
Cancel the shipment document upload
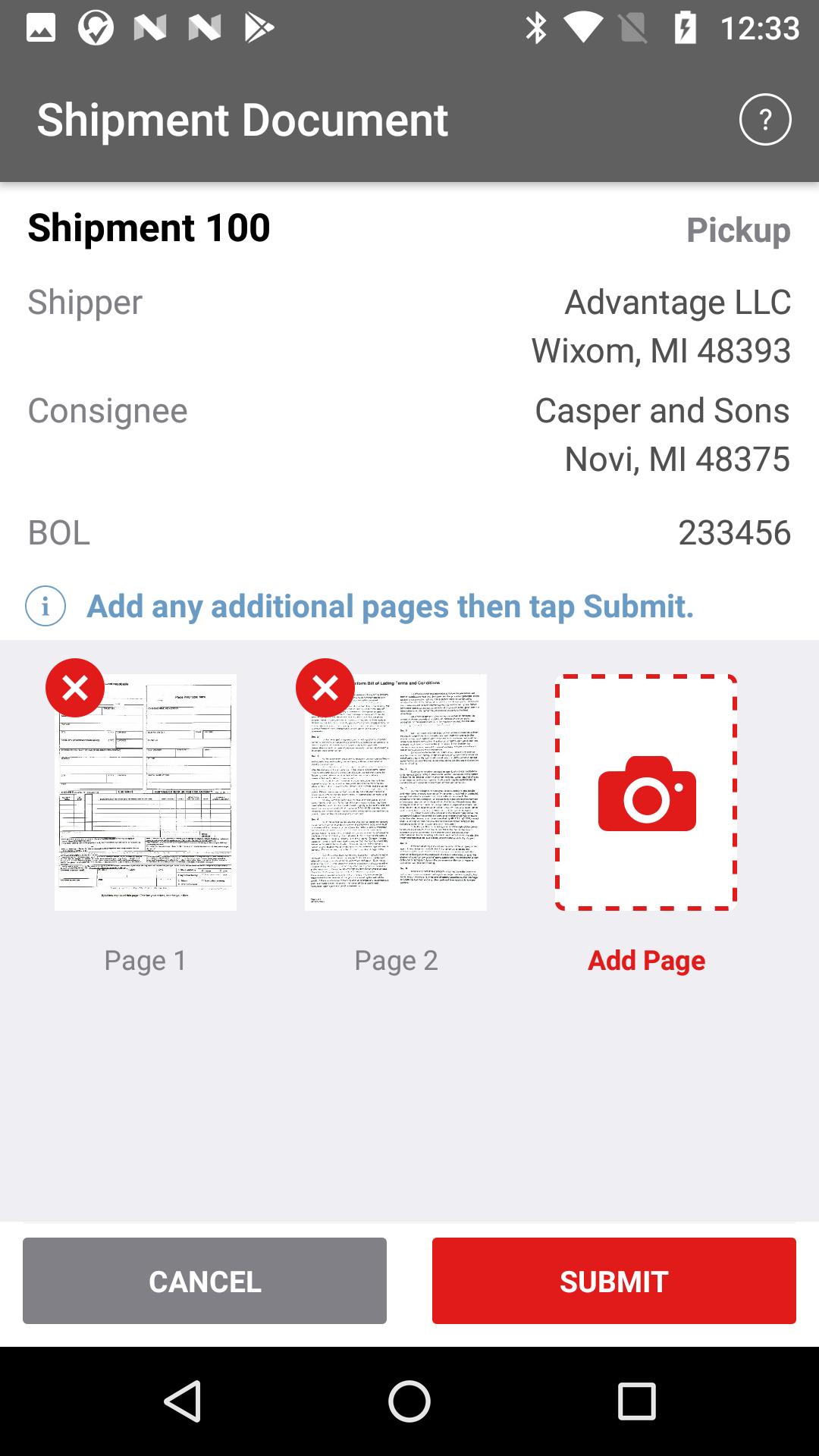pos(205,1281)
